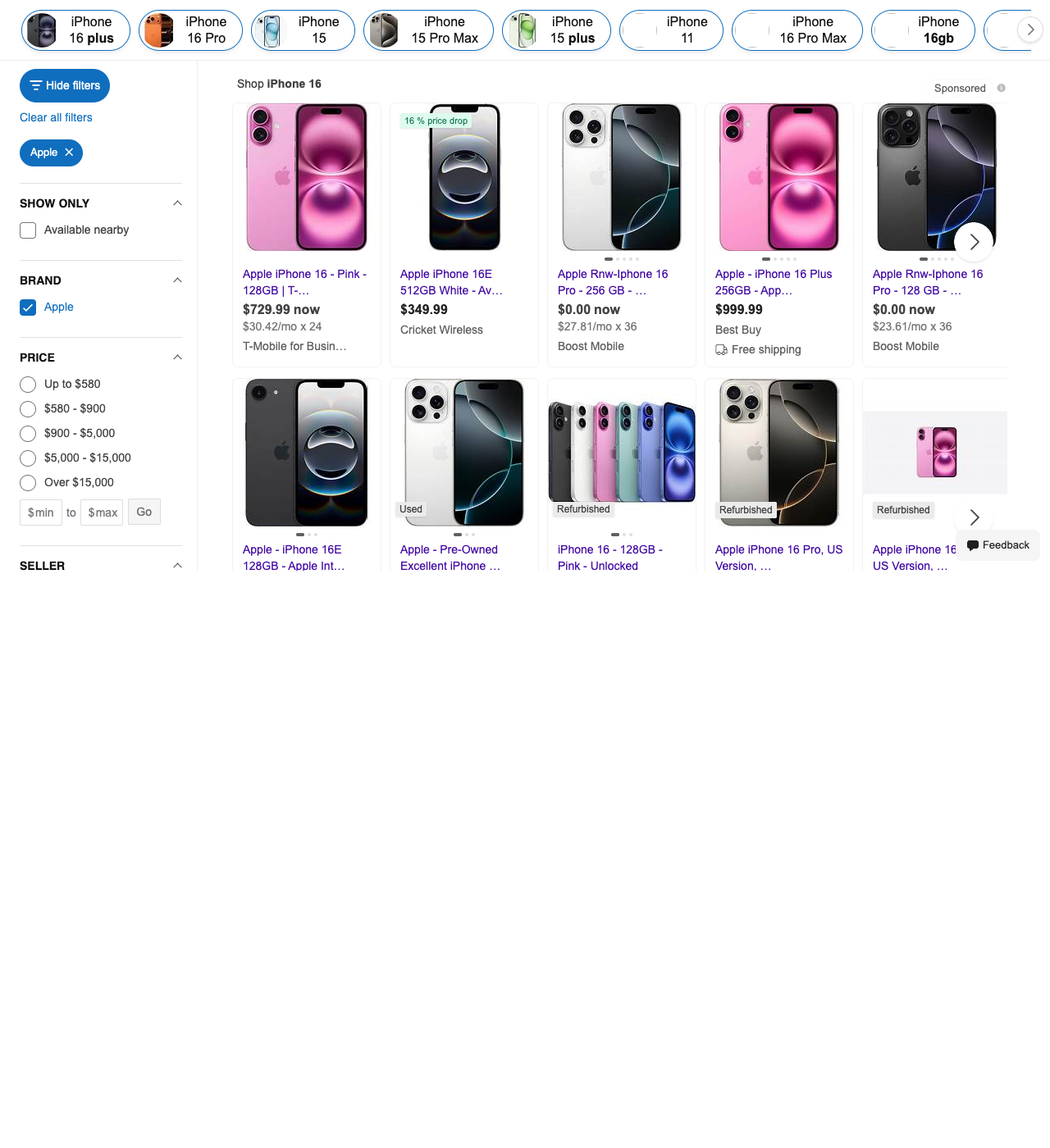Select the iPhone 16 plus suggestion chip
1050x1148 pixels.
pyautogui.click(x=75, y=30)
